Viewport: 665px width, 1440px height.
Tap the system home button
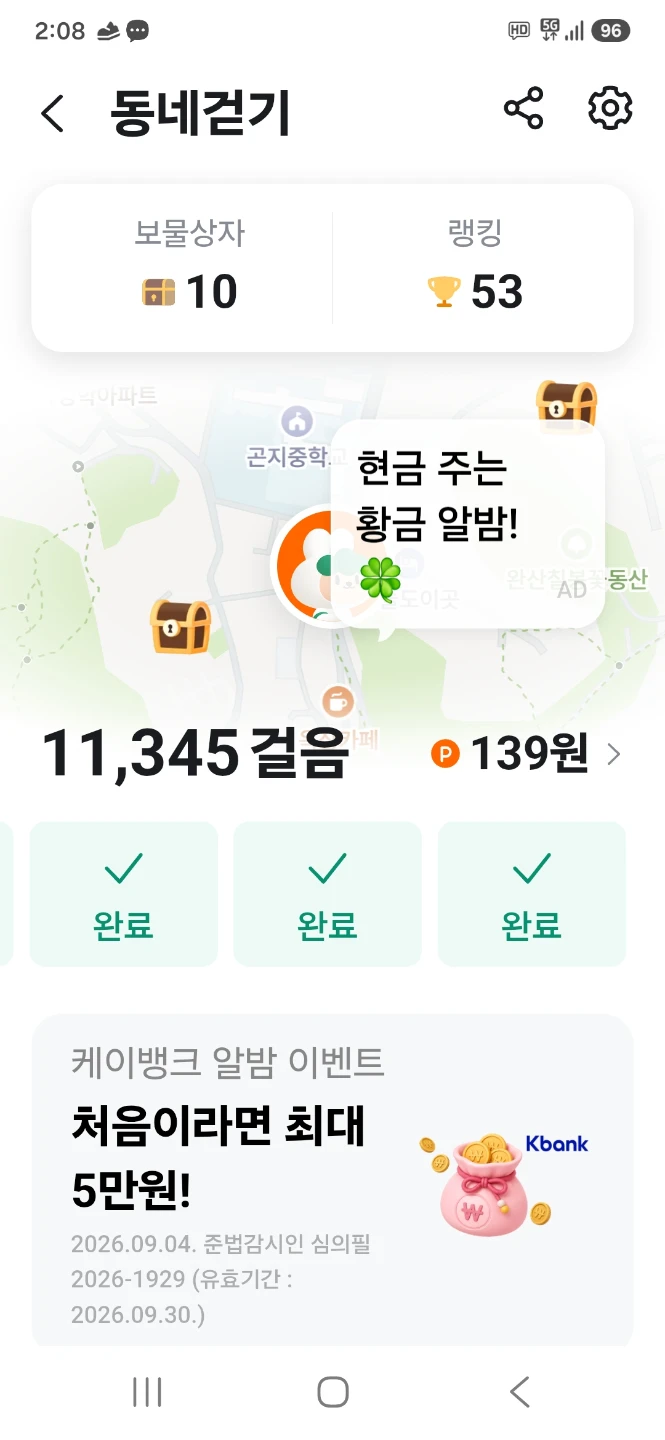click(332, 1392)
